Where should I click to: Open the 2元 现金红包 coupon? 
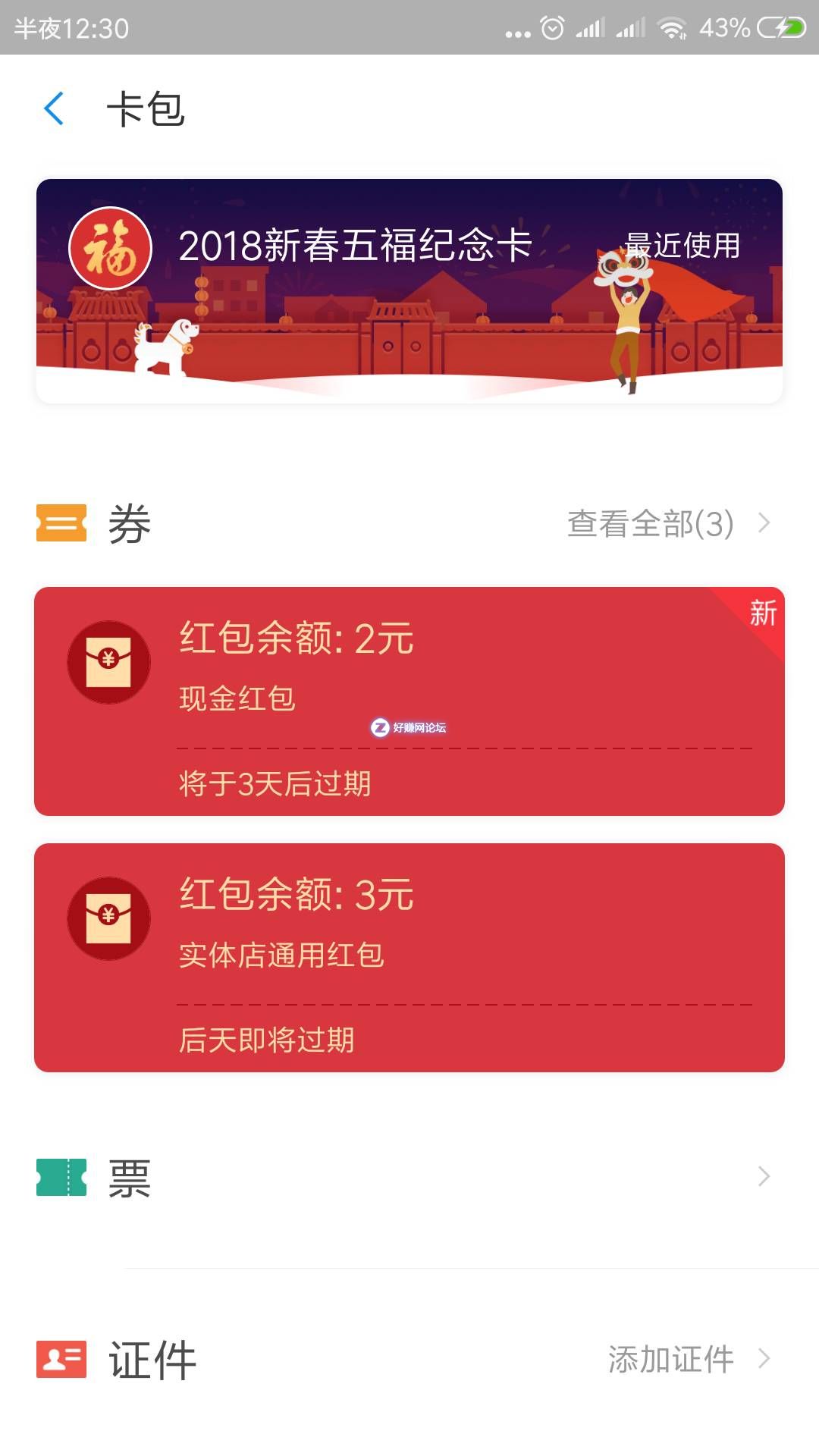pos(409,701)
